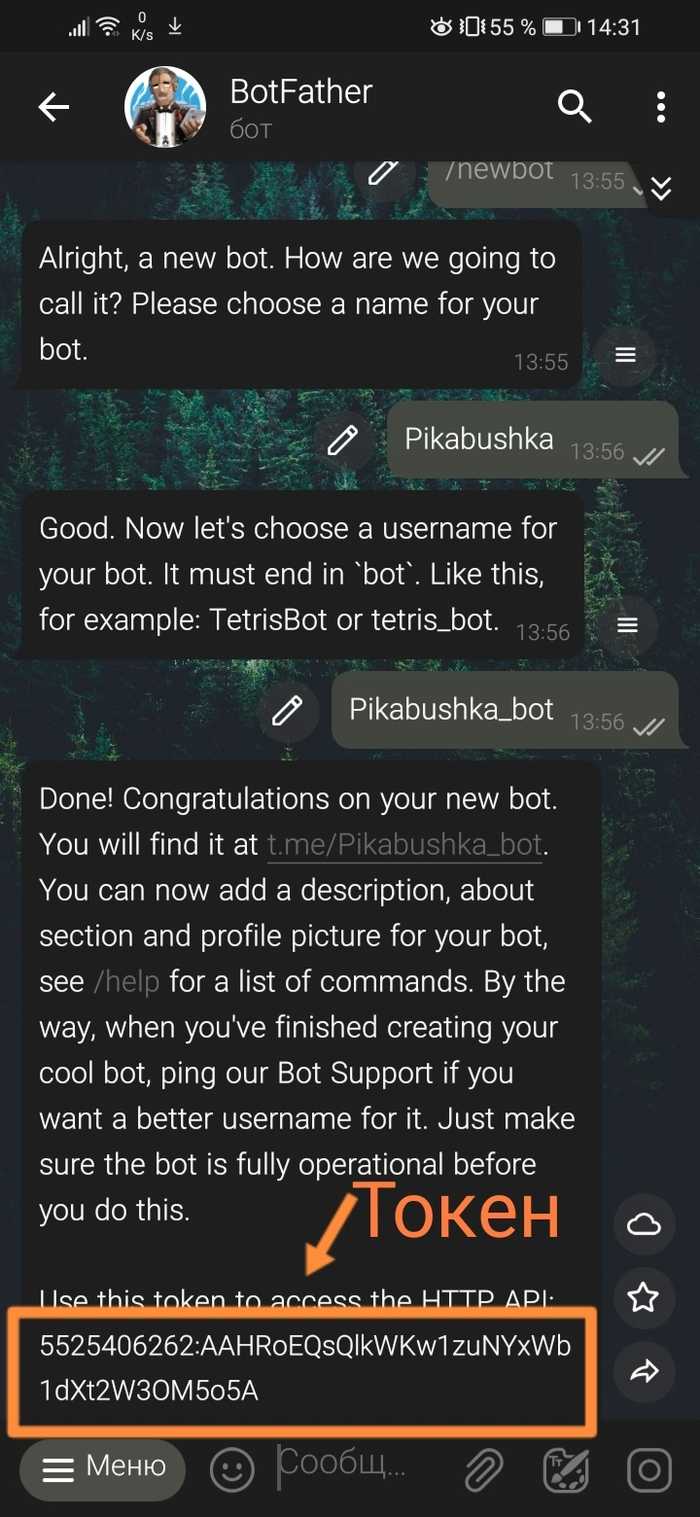700x1517 pixels.
Task: Open the camera icon in the input bar
Action: coord(649,1470)
